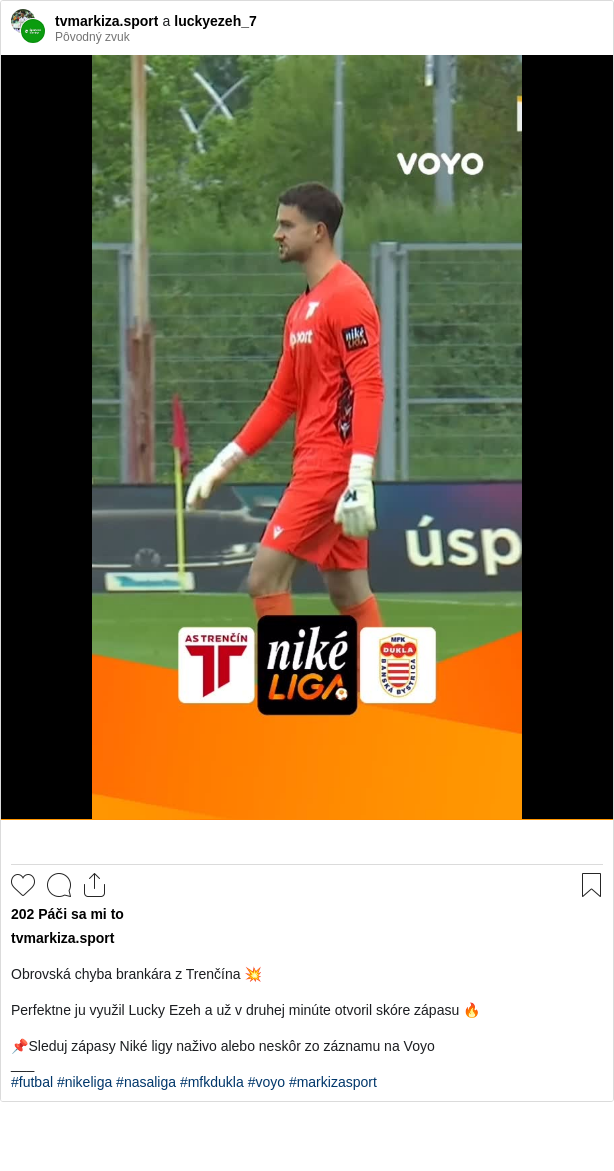The width and height of the screenshot is (614, 1171).
Task: Open the luckyezeh_7 profile
Action: (x=215, y=21)
